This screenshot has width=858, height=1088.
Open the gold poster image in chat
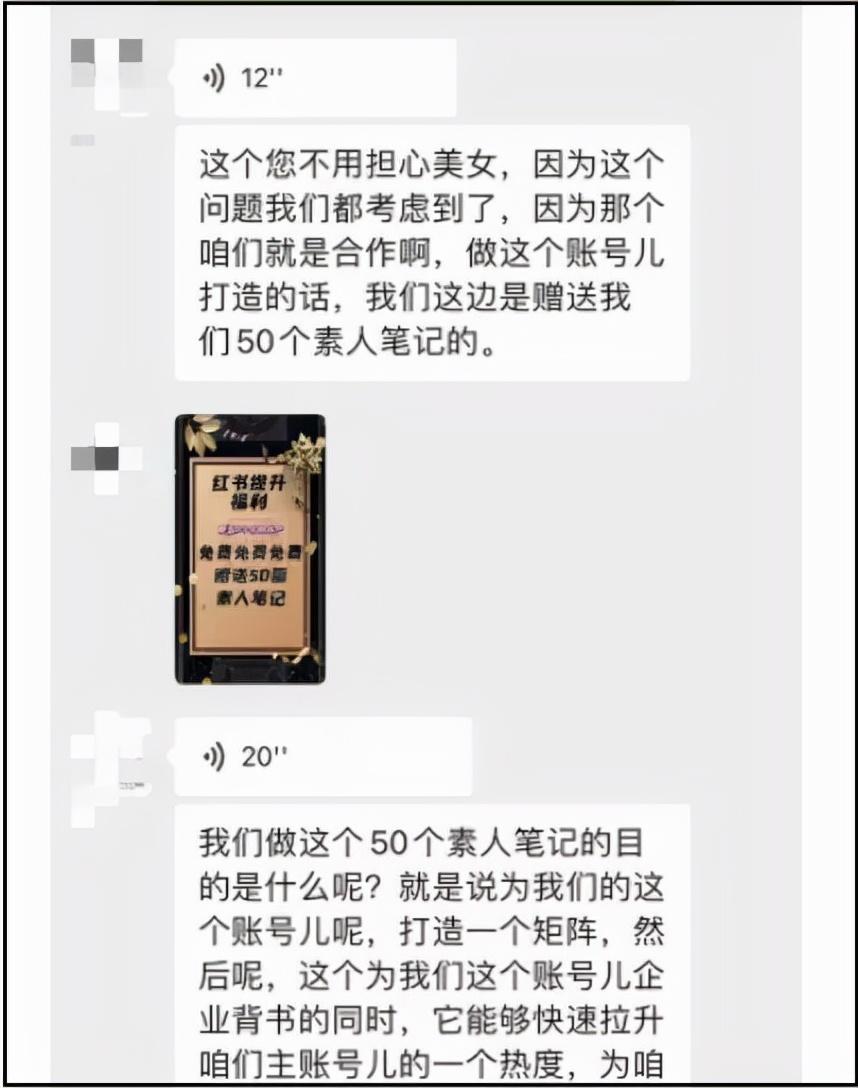(x=250, y=549)
